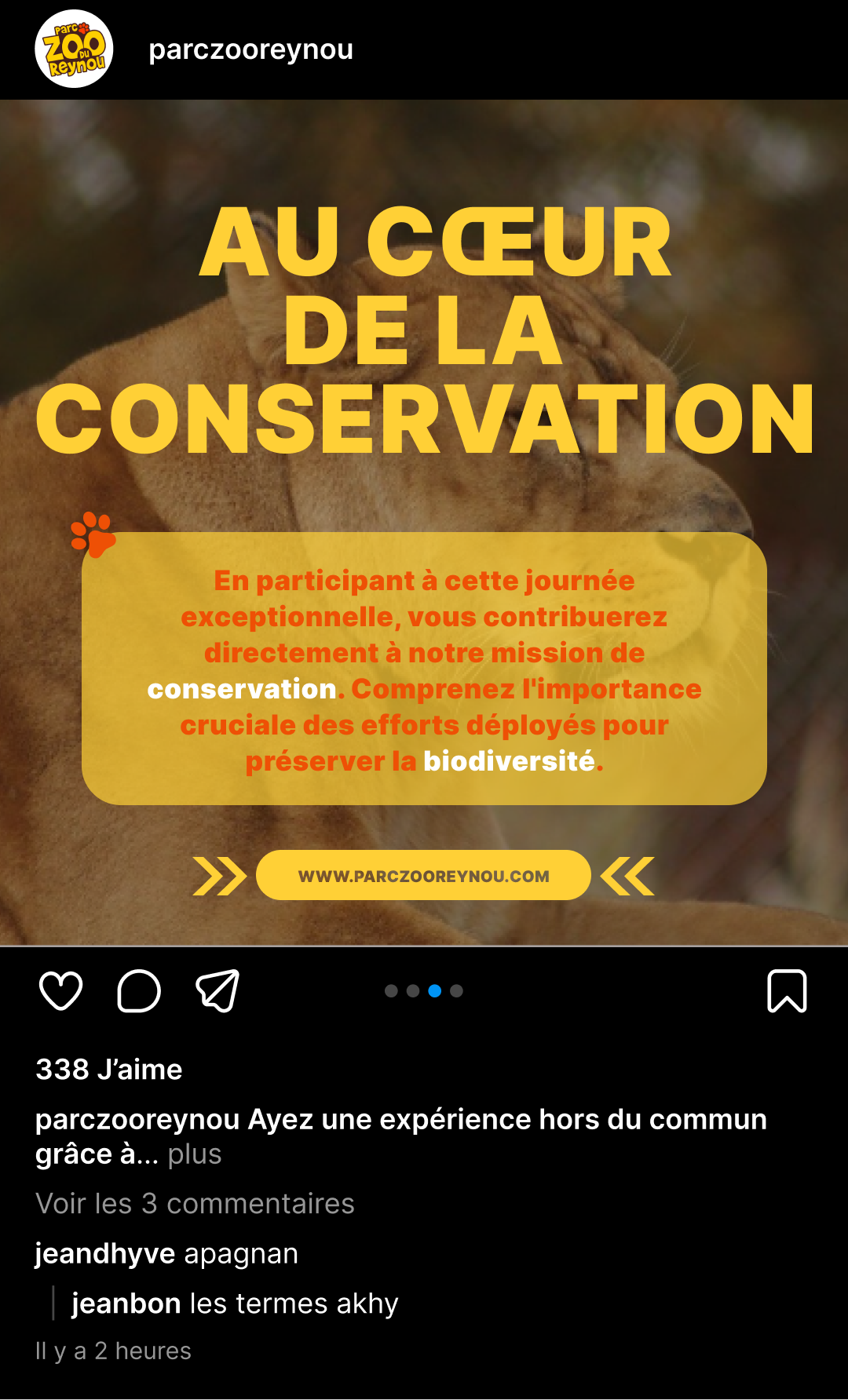Tap the carousel page indicator dots
Image resolution: width=848 pixels, height=1400 pixels.
424,991
